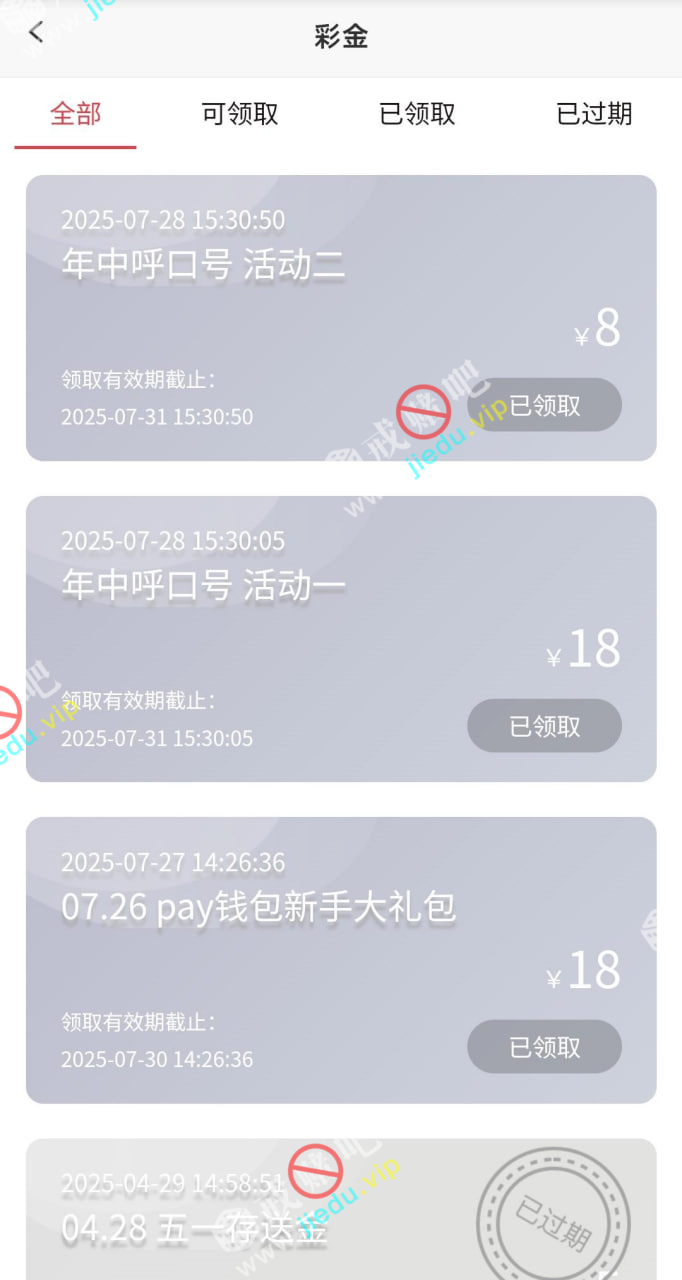Select the 全部 tab
The image size is (682, 1280).
75,114
